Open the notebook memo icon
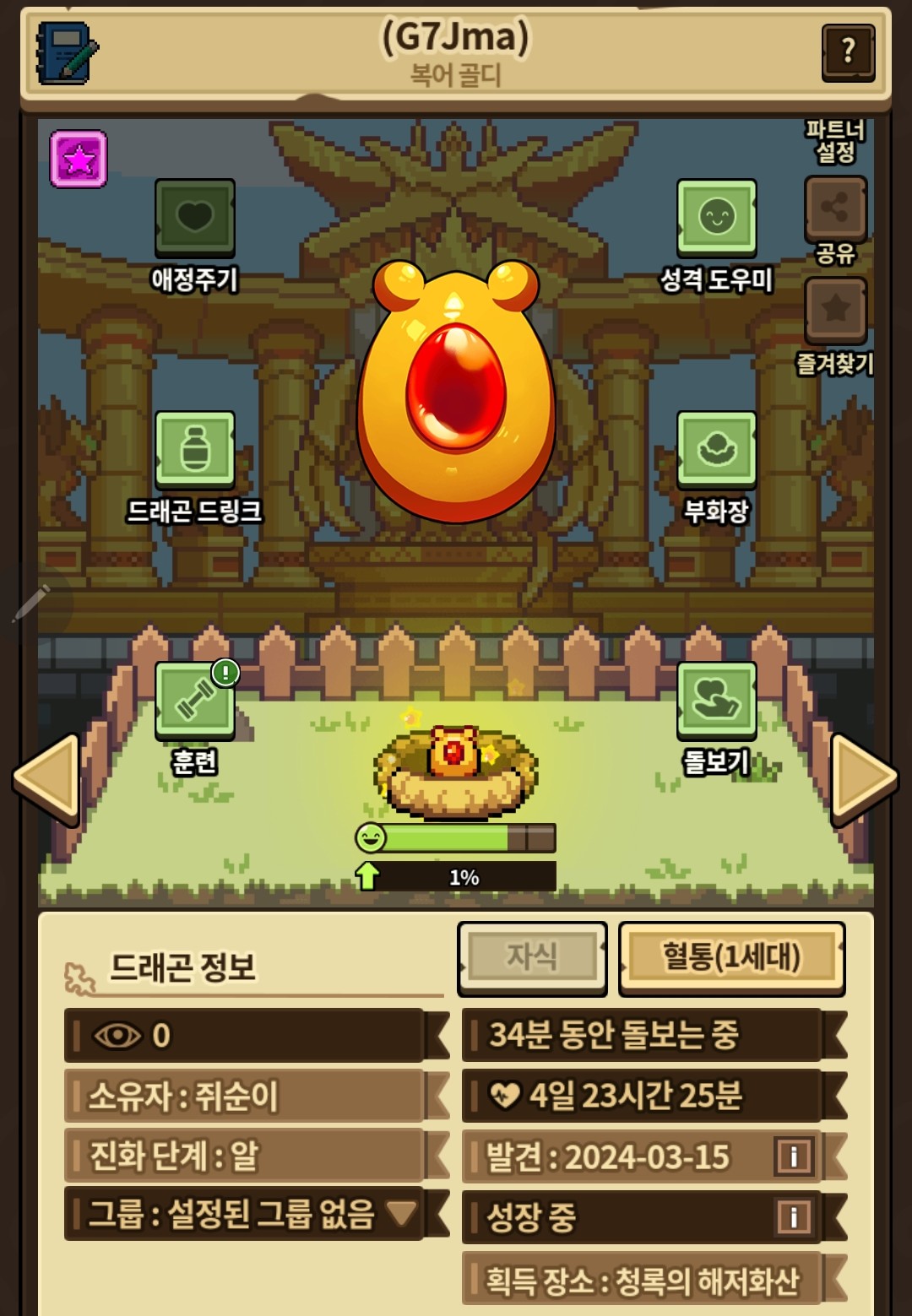 point(67,53)
